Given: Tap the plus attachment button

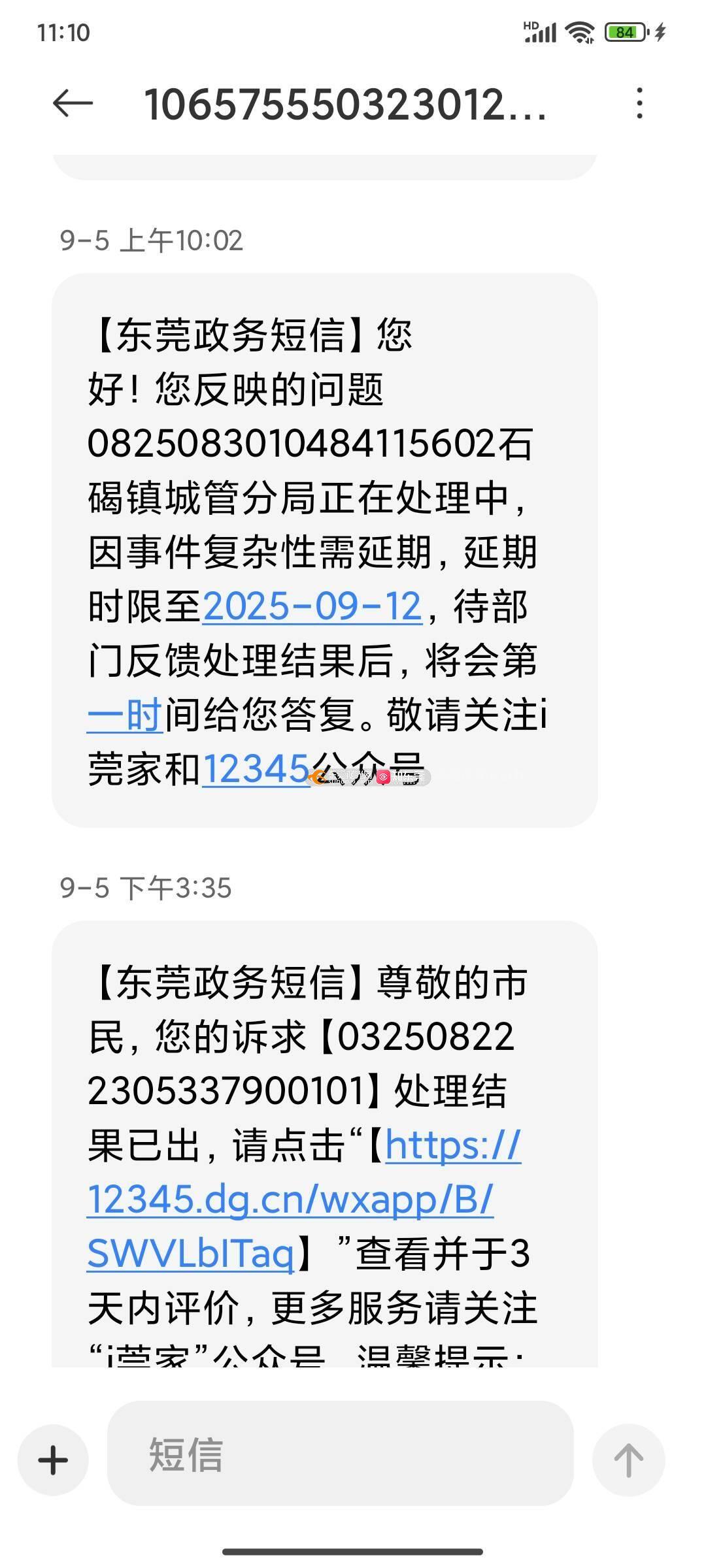Looking at the screenshot, I should (x=53, y=1460).
